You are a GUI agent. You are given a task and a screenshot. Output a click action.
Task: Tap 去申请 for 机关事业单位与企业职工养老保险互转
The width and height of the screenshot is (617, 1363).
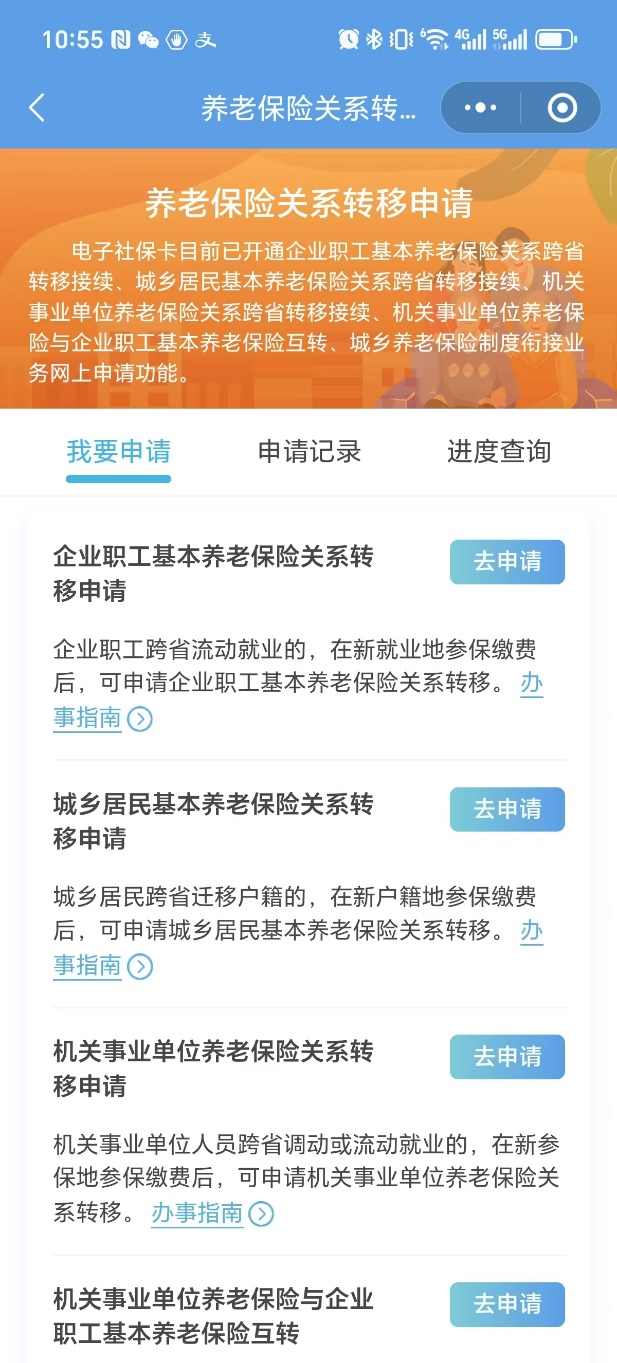[507, 1304]
